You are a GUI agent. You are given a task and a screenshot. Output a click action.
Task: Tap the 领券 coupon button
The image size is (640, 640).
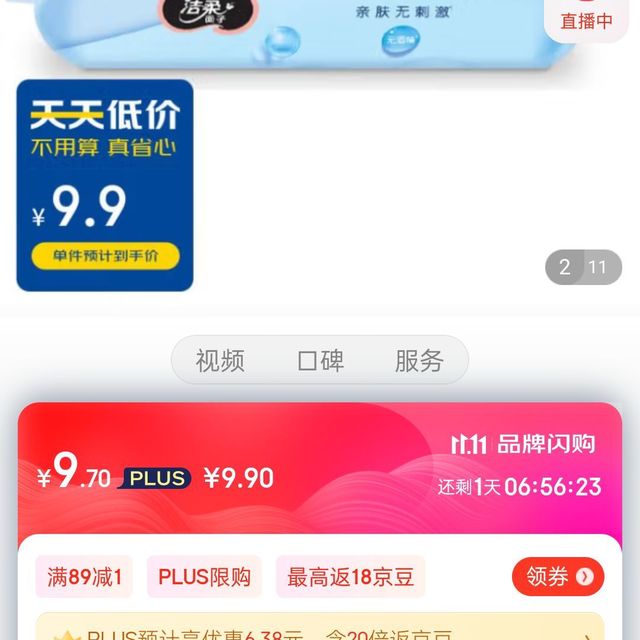click(x=558, y=577)
